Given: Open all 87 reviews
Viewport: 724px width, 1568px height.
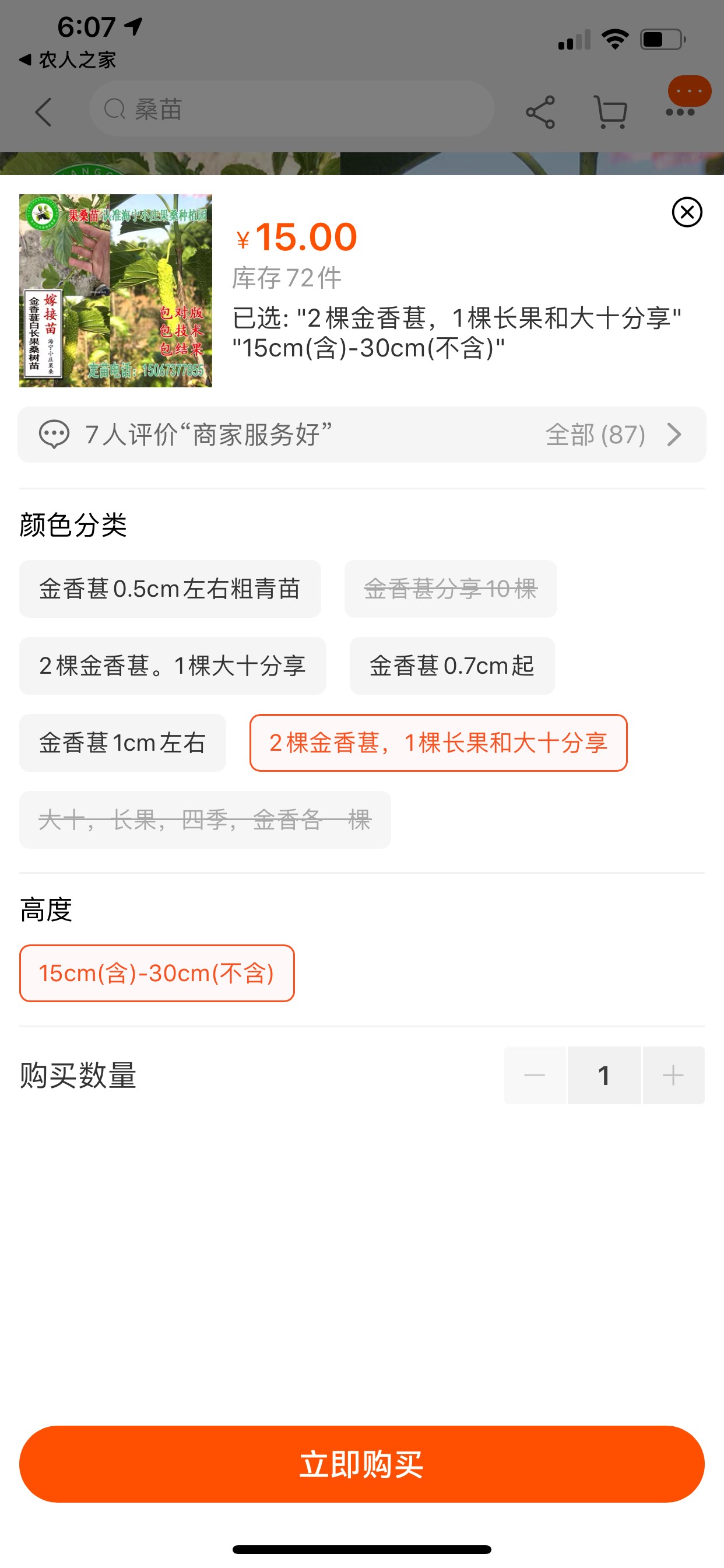Looking at the screenshot, I should point(611,435).
